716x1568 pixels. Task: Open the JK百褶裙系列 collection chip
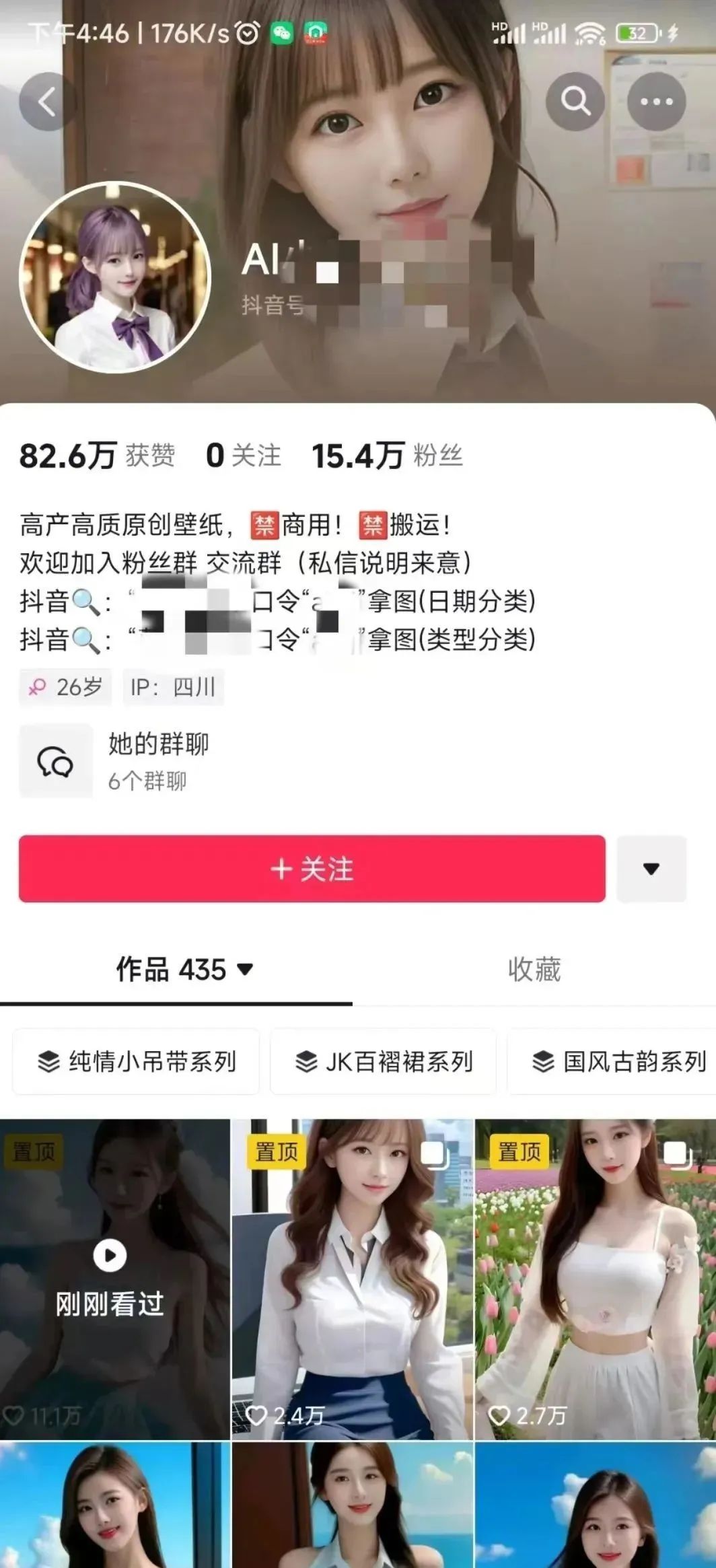(383, 1061)
